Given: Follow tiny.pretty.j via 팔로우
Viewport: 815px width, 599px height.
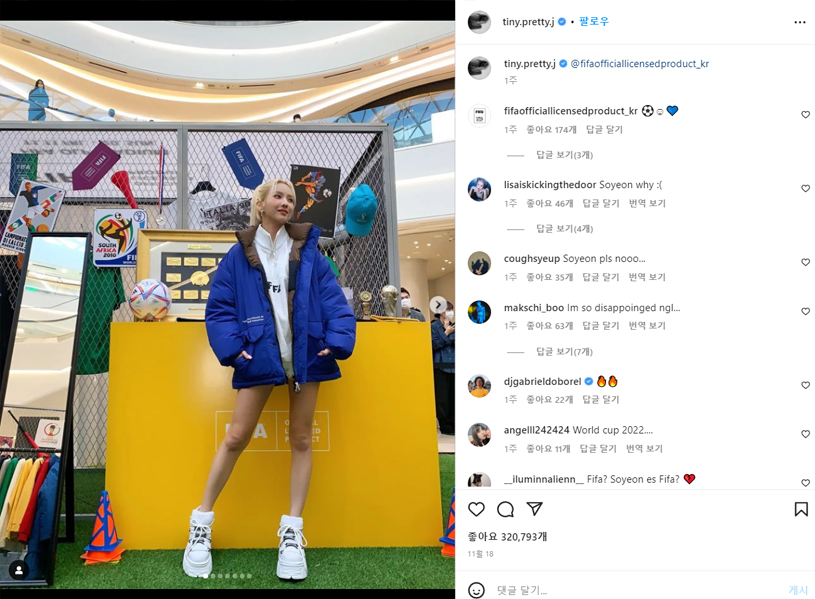Looking at the screenshot, I should pyautogui.click(x=594, y=21).
